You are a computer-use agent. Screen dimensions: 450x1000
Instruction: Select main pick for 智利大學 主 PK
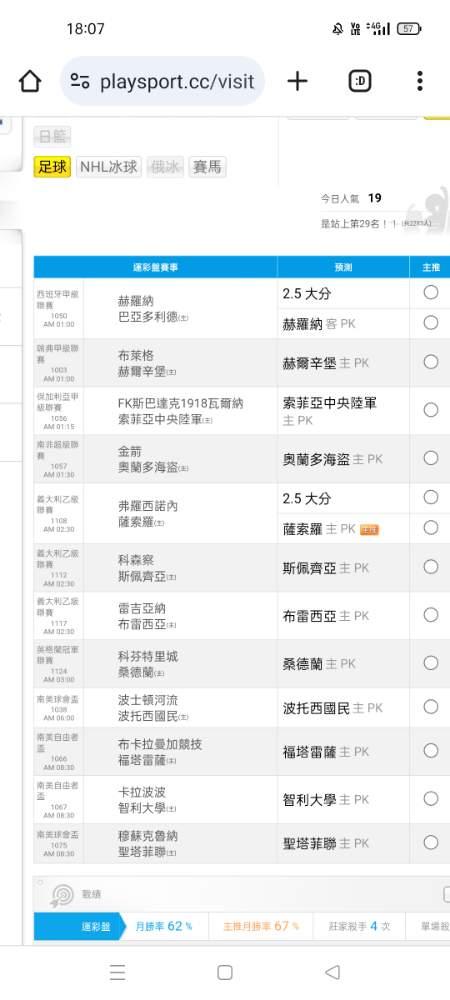tap(431, 798)
